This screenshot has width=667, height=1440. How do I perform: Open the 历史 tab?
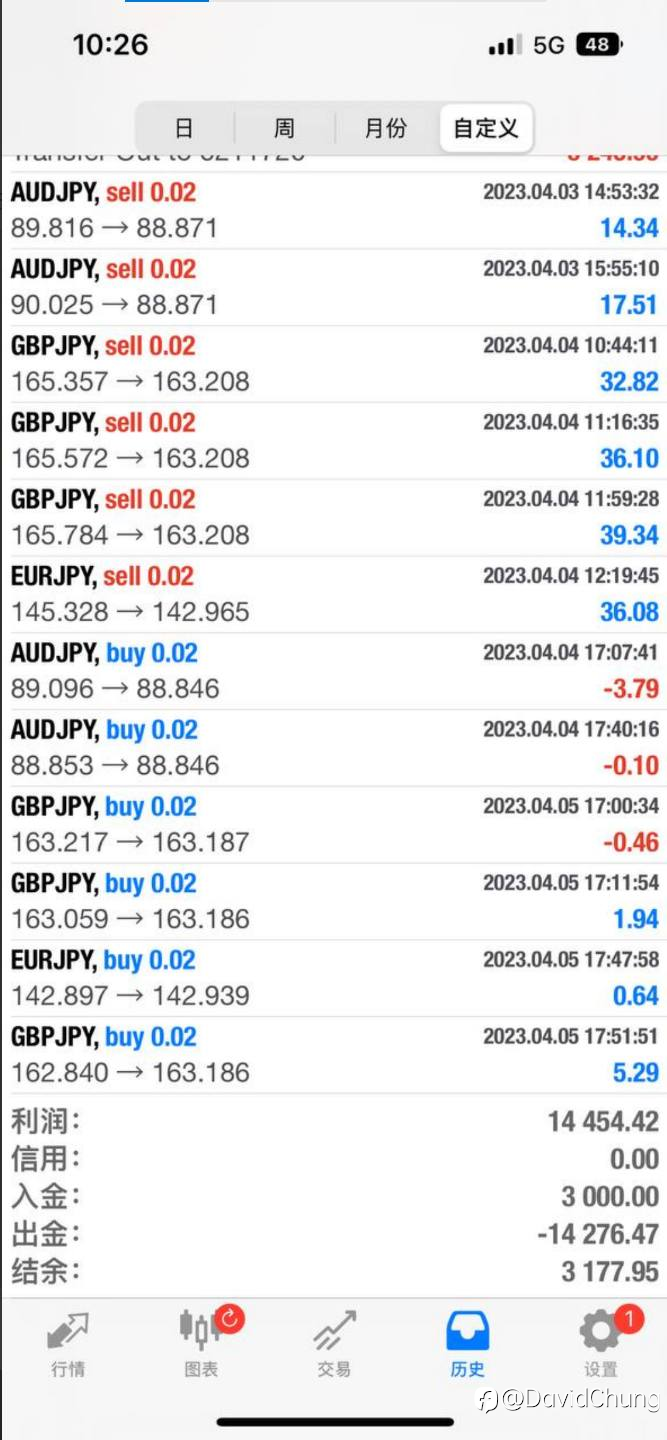point(467,1345)
